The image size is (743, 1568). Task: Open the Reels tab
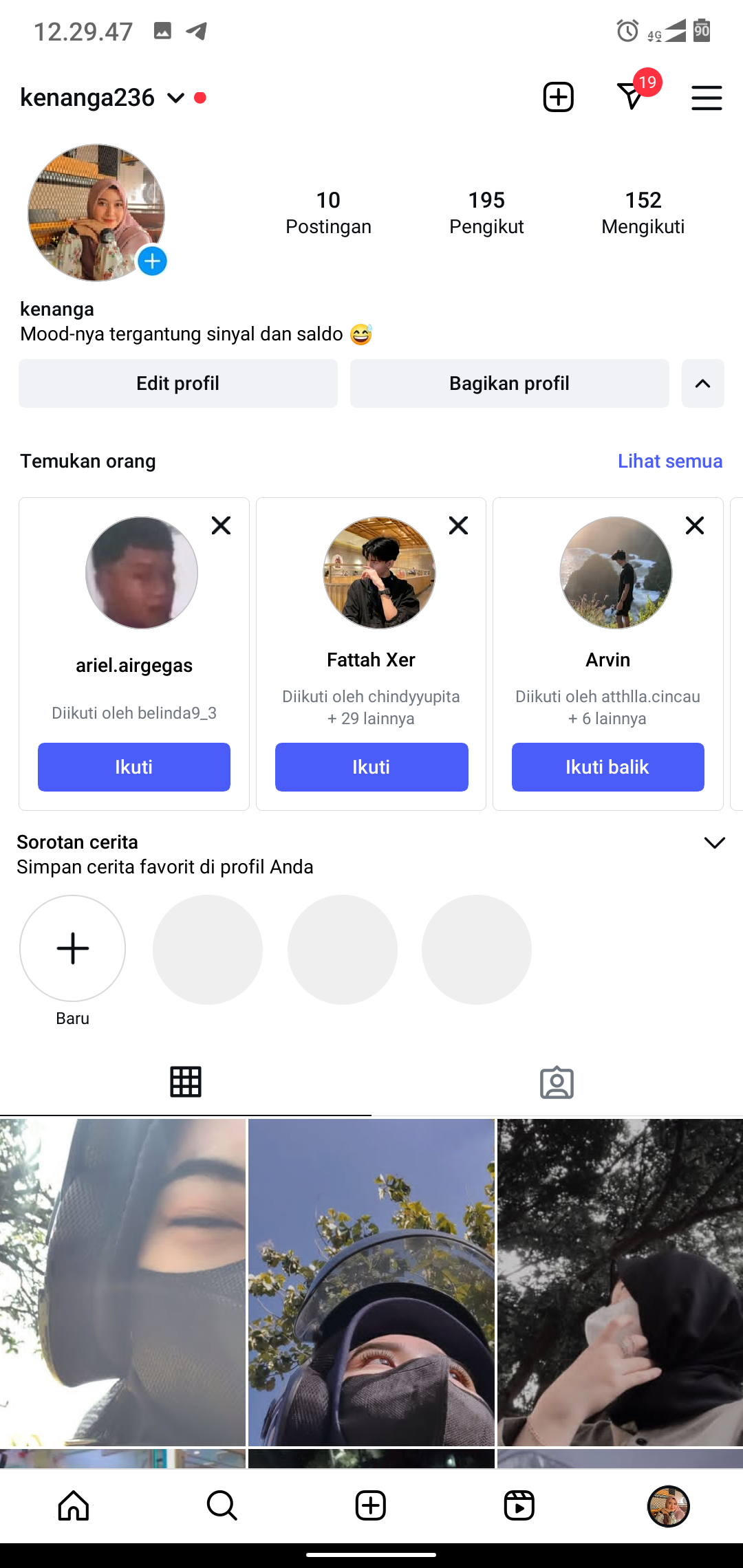519,1505
